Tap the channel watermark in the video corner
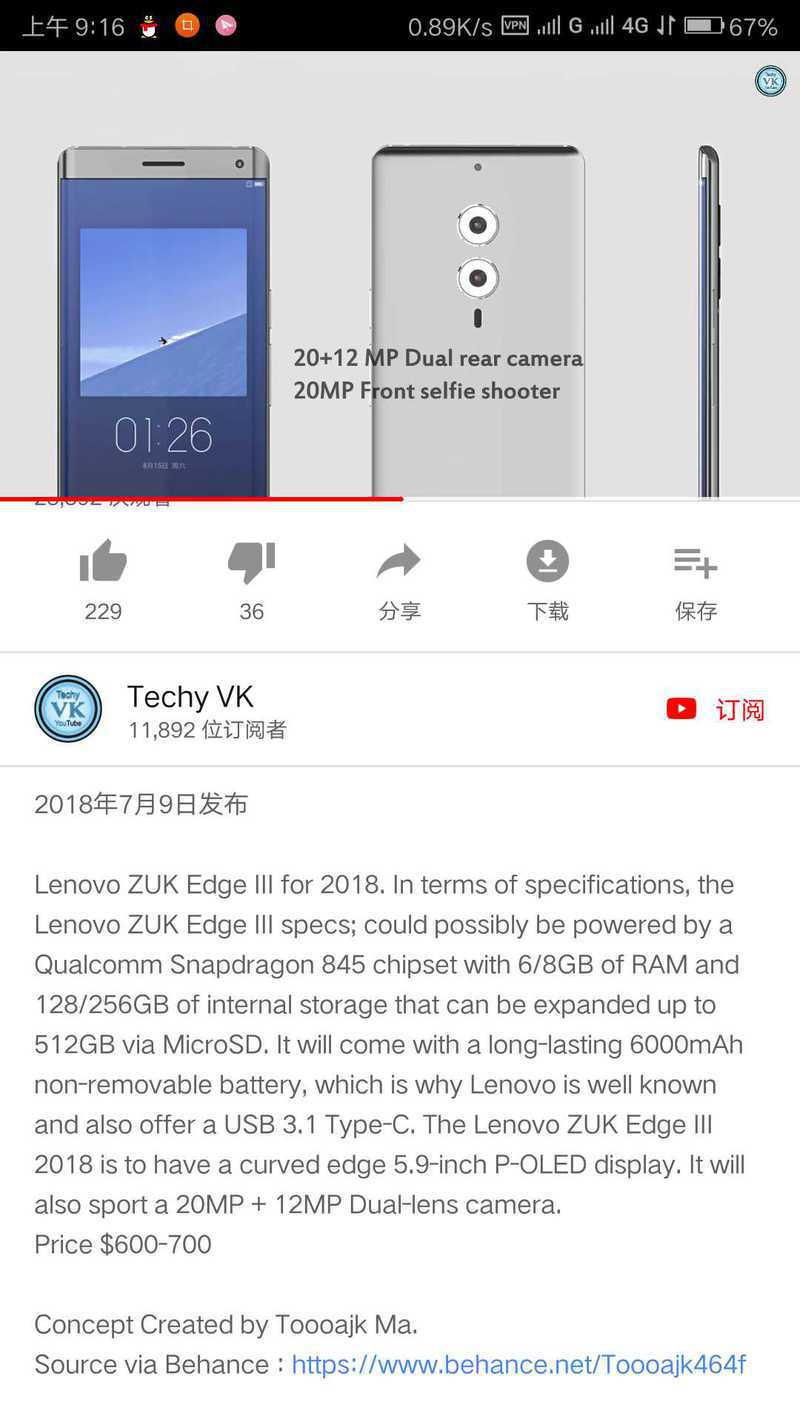 tap(770, 81)
